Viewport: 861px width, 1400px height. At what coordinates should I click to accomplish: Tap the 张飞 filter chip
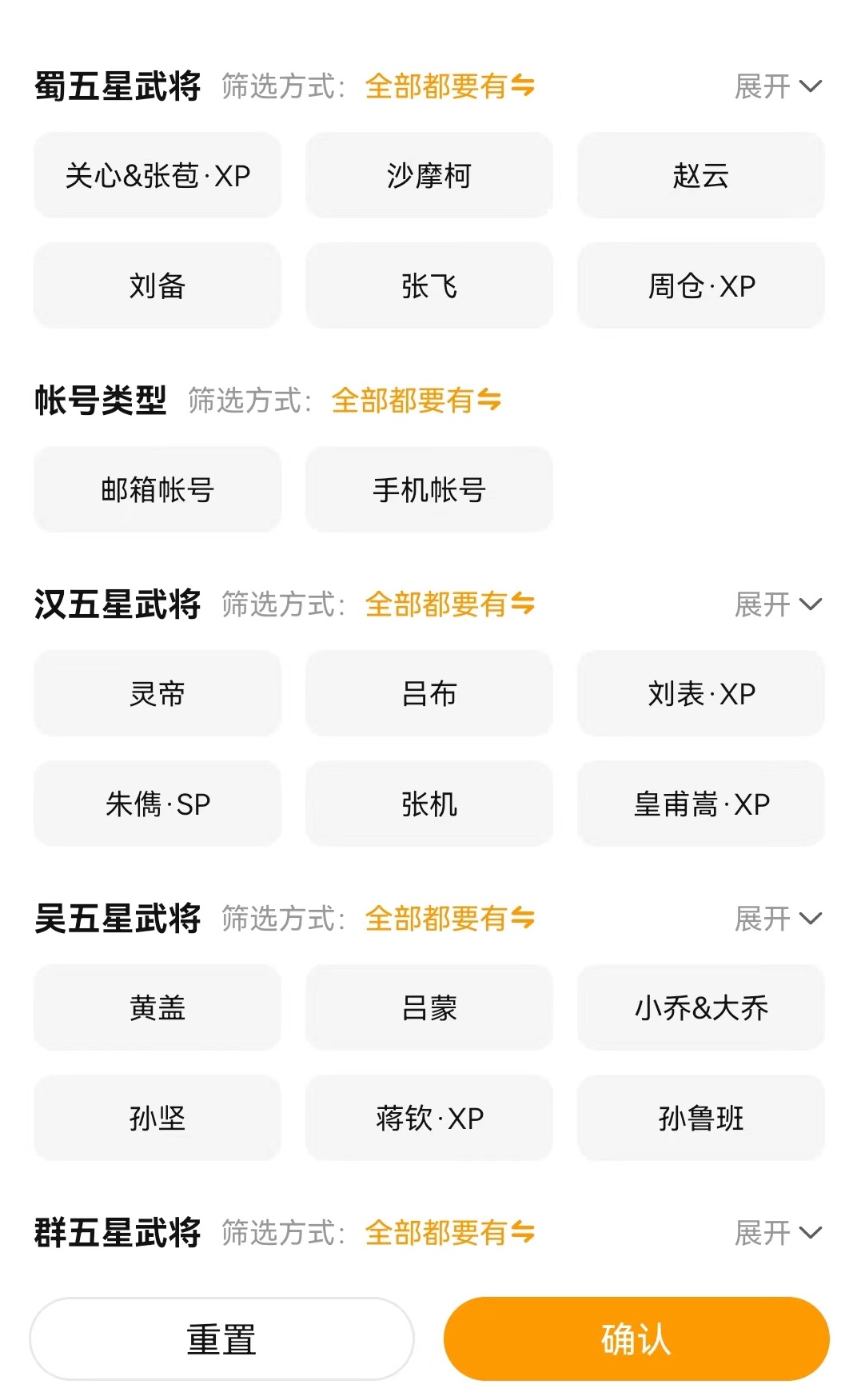pyautogui.click(x=429, y=286)
